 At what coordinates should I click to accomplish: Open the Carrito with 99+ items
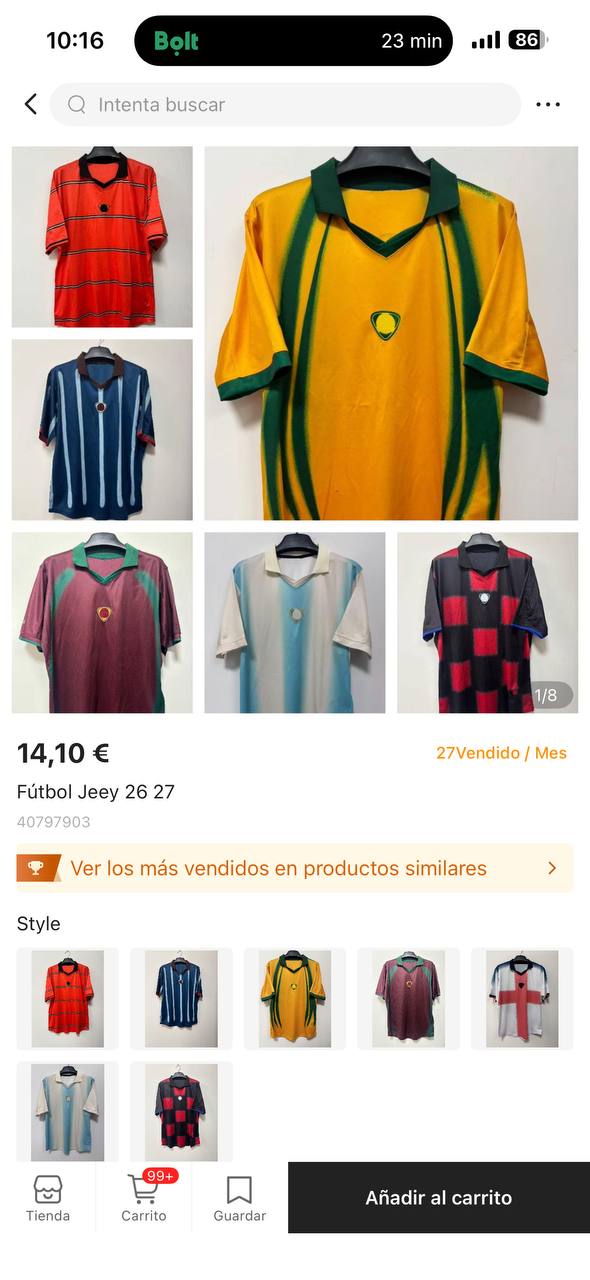tap(144, 1199)
